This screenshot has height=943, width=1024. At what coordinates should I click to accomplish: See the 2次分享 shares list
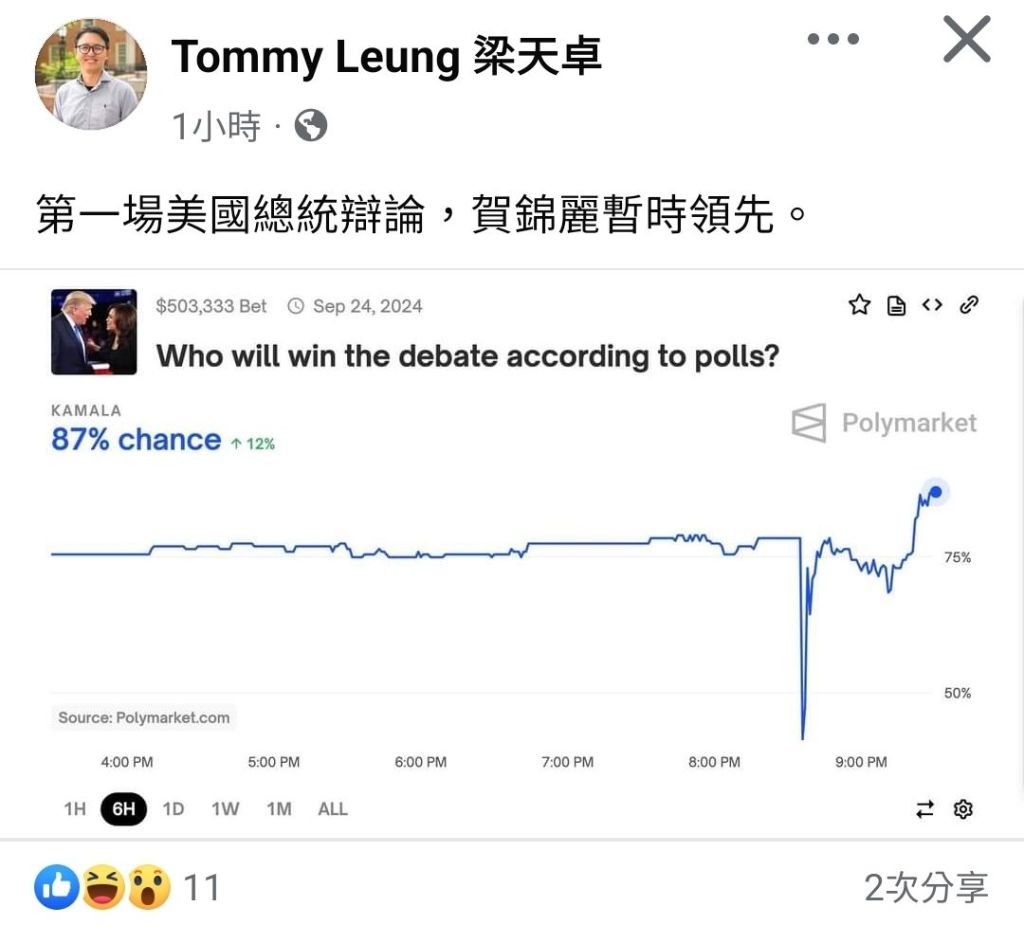926,887
